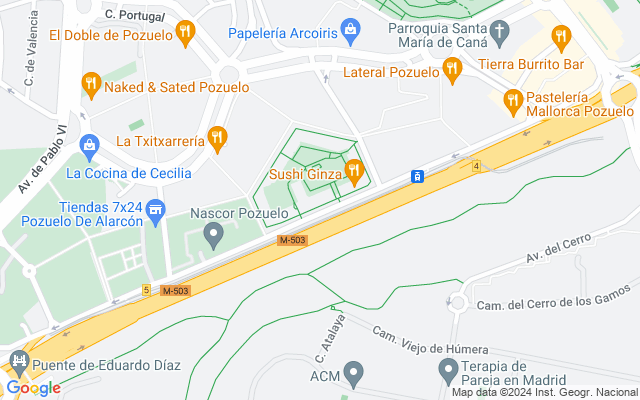Open the Puente de Eduardo Díaz landmark marker
This screenshot has width=640, height=400.
coord(18,360)
